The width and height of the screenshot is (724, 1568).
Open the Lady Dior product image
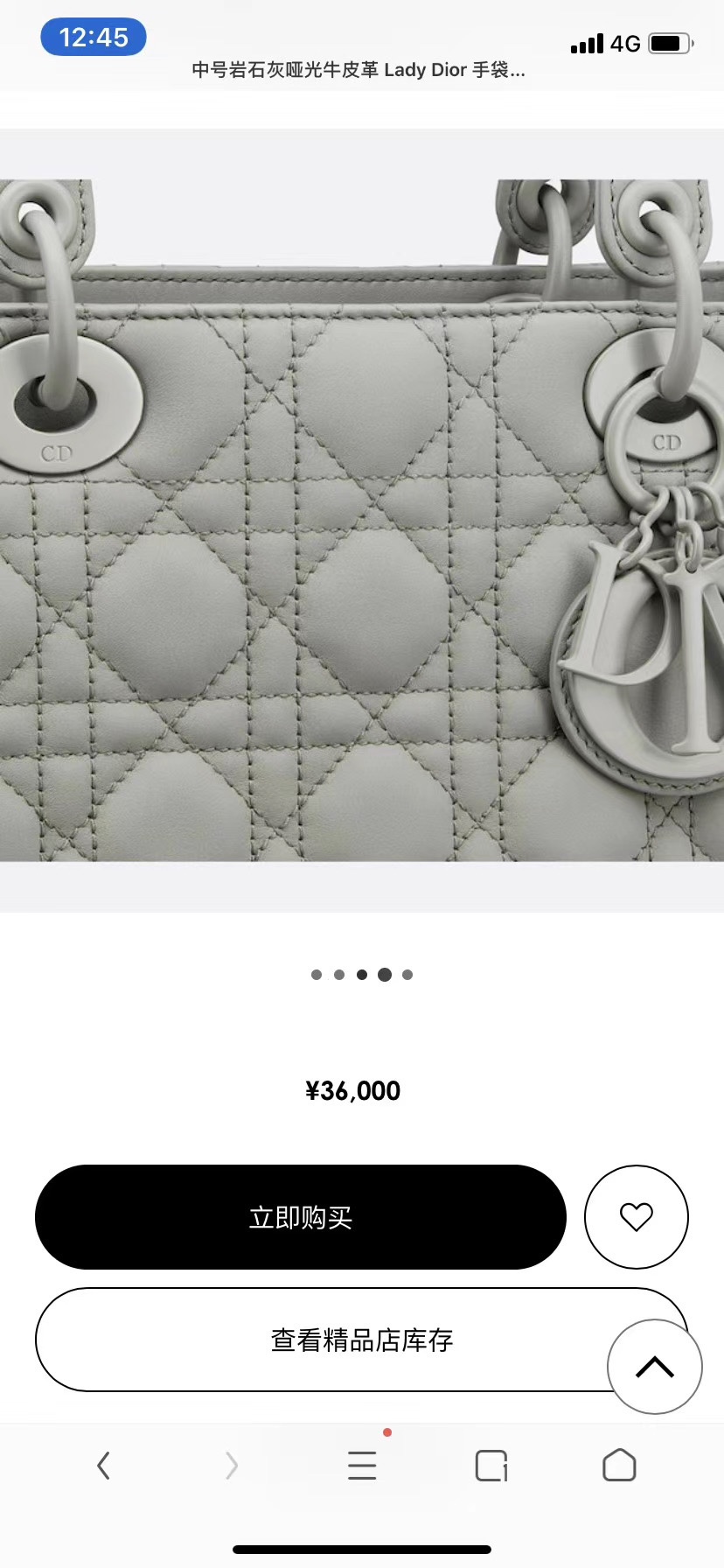(362, 521)
